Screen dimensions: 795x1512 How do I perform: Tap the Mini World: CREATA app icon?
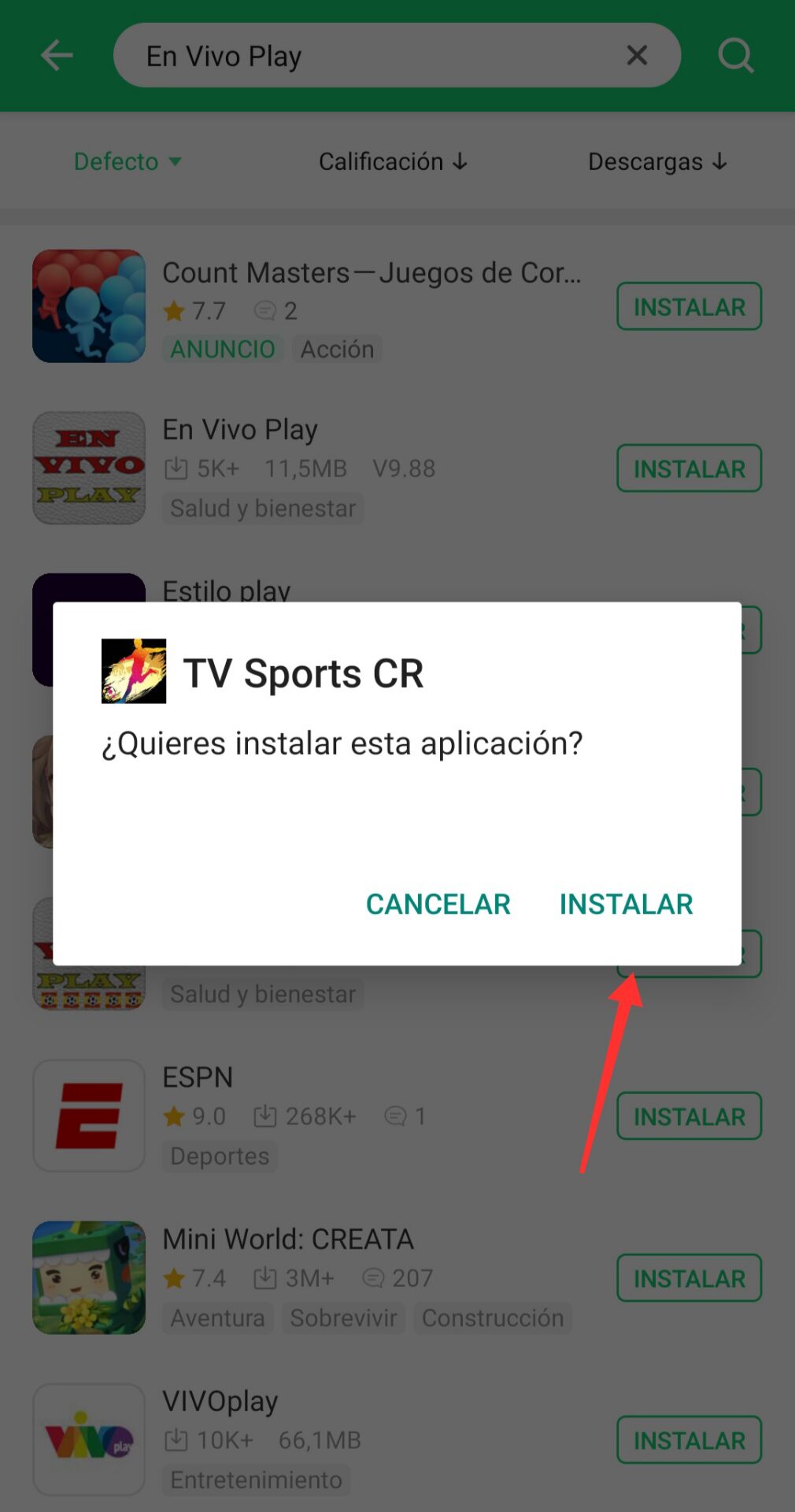(x=89, y=1278)
